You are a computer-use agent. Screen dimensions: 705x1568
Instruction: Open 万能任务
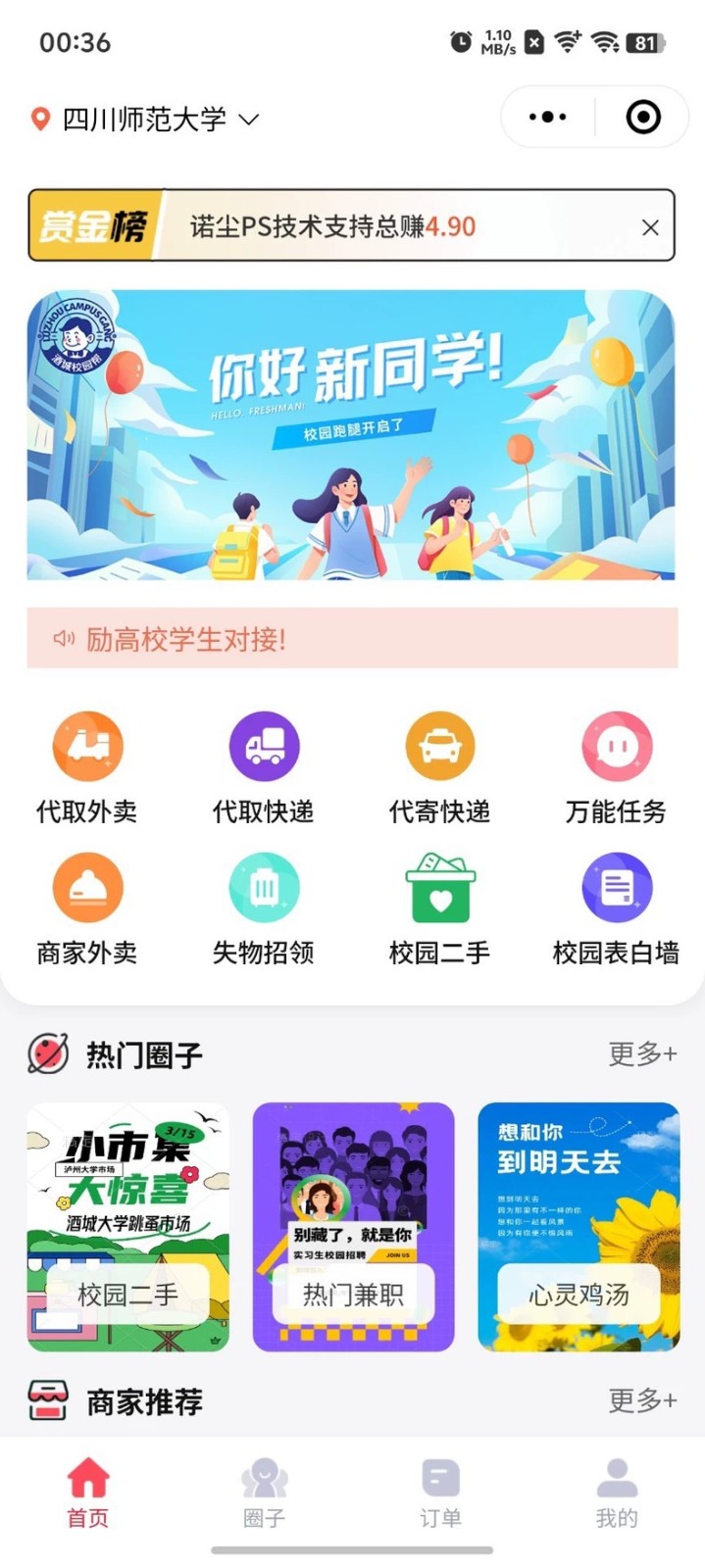coord(617,768)
